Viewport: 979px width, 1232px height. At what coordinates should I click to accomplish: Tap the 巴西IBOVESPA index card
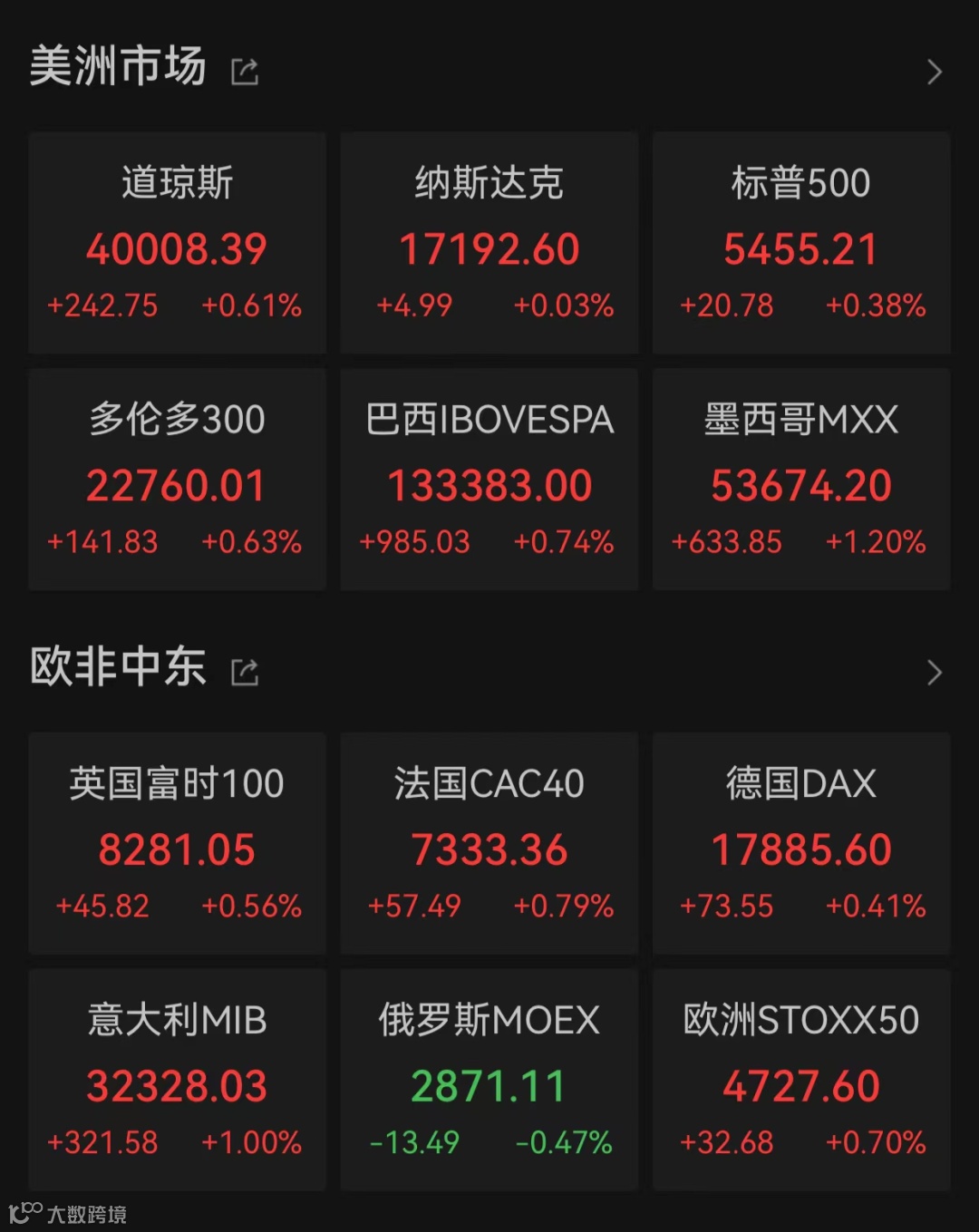489,479
